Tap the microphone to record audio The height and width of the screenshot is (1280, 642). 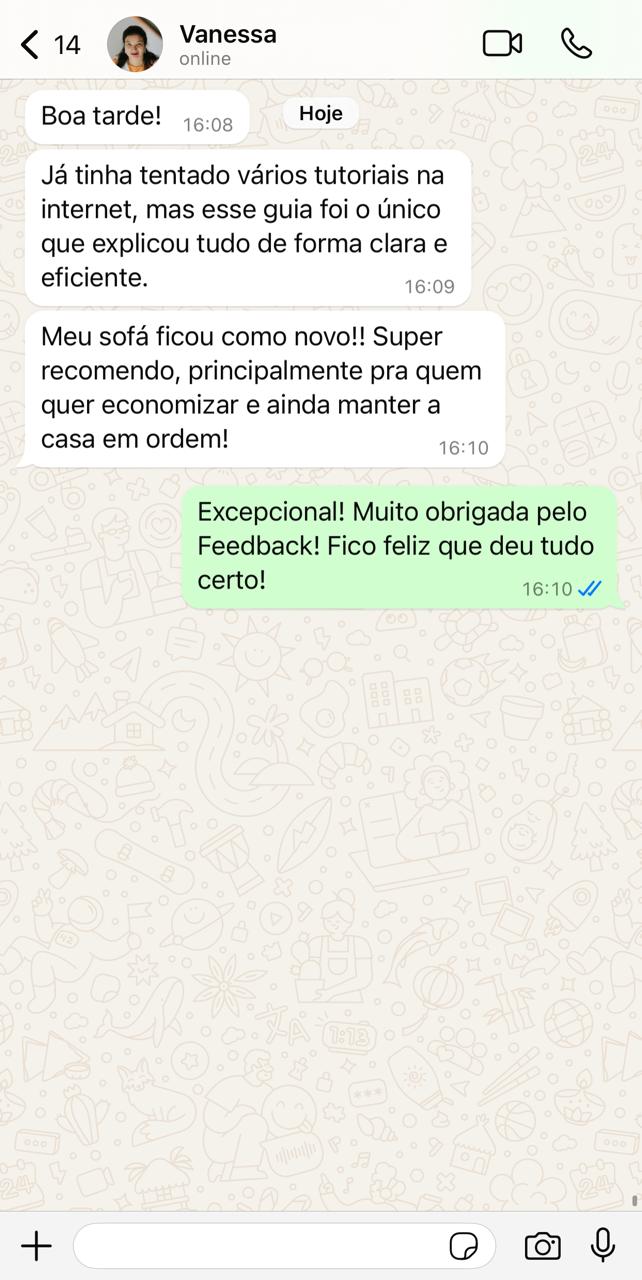click(603, 1245)
